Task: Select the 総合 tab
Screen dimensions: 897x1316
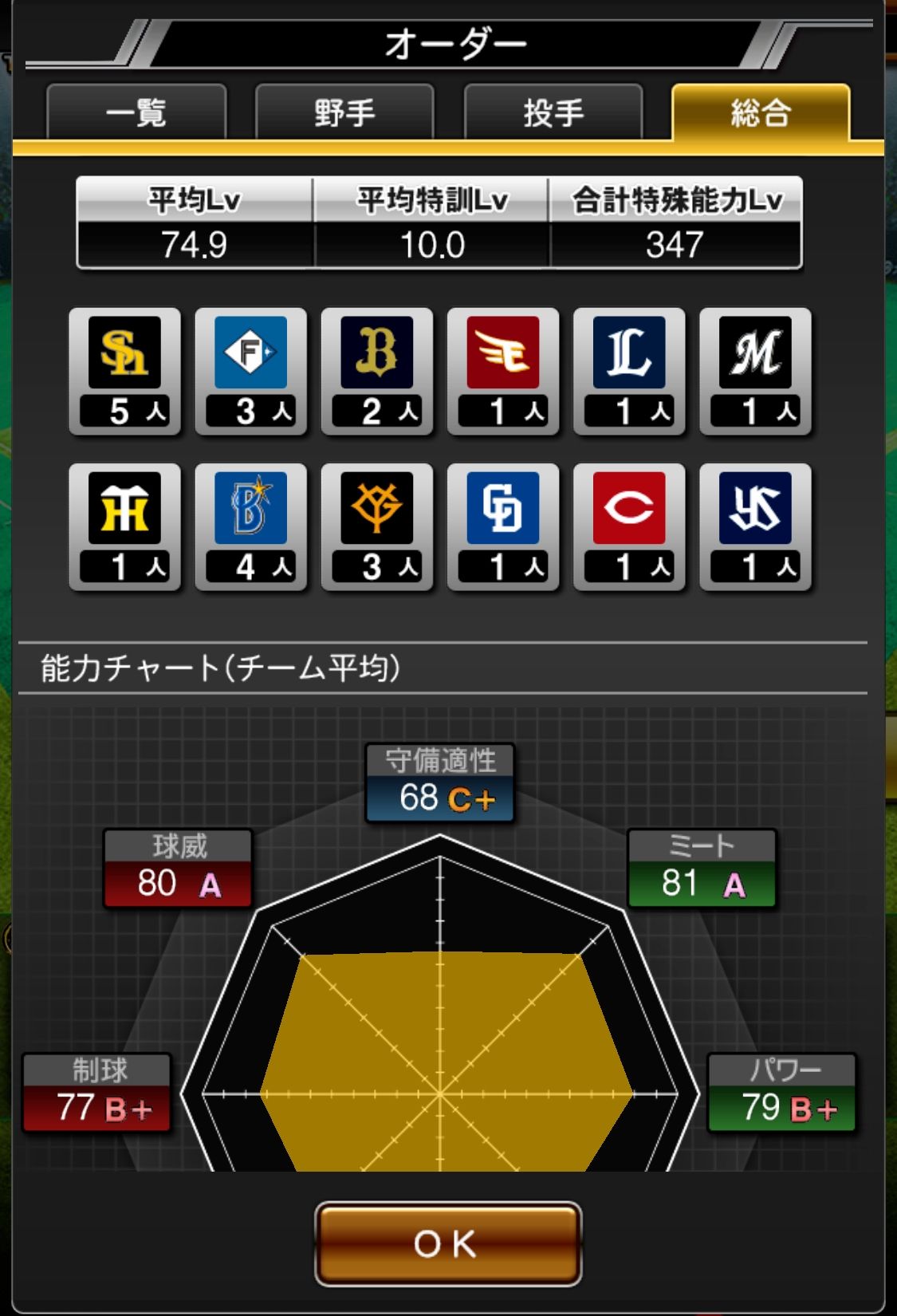Action: 761,112
